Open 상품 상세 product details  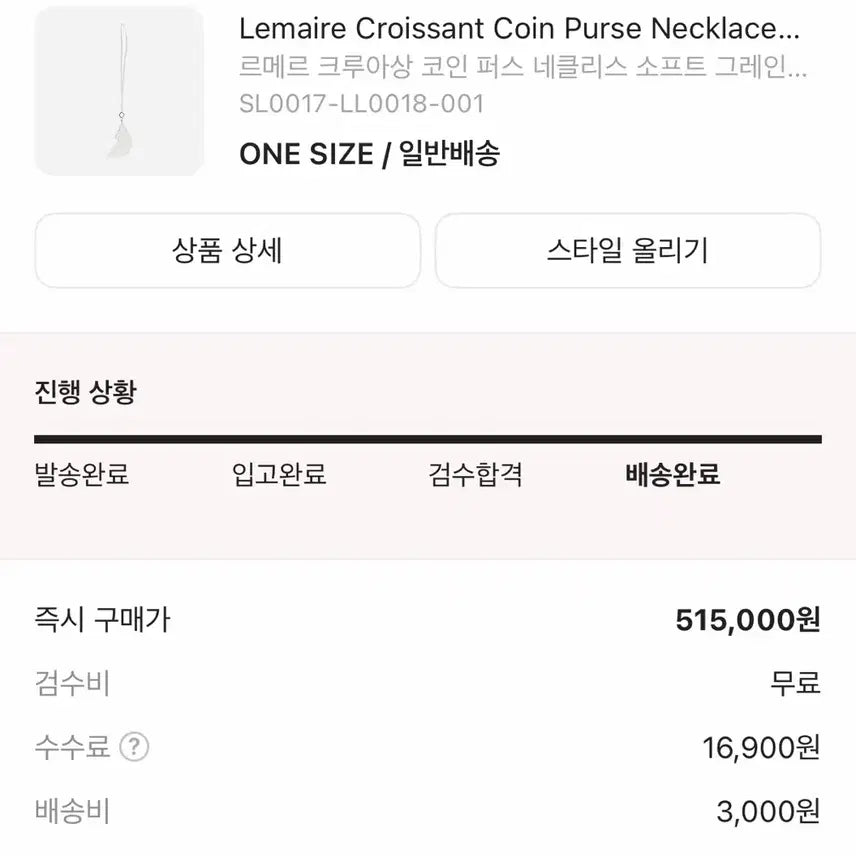tap(227, 251)
